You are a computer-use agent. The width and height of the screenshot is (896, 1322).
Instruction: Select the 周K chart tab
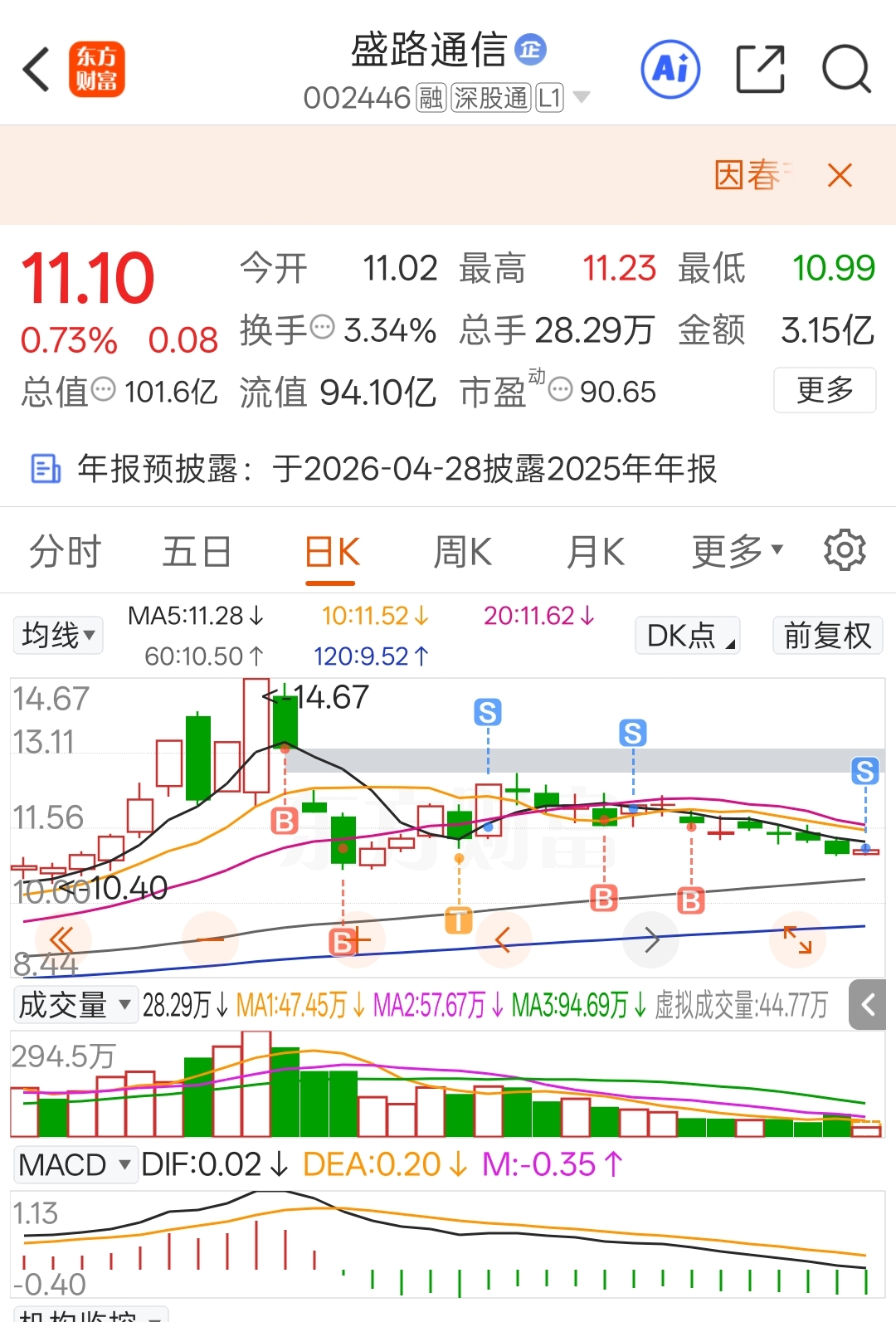click(462, 552)
